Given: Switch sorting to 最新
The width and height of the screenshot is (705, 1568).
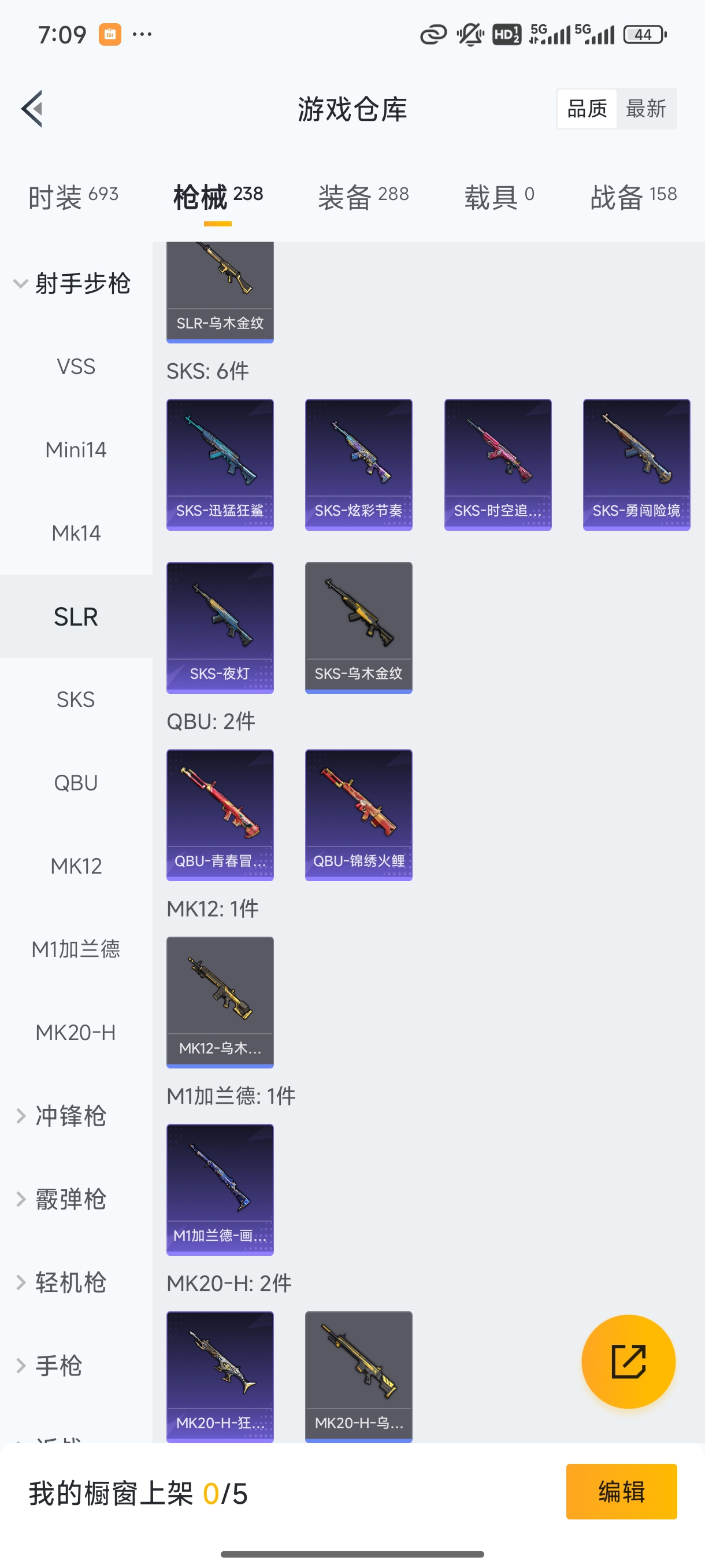Looking at the screenshot, I should pyautogui.click(x=647, y=108).
